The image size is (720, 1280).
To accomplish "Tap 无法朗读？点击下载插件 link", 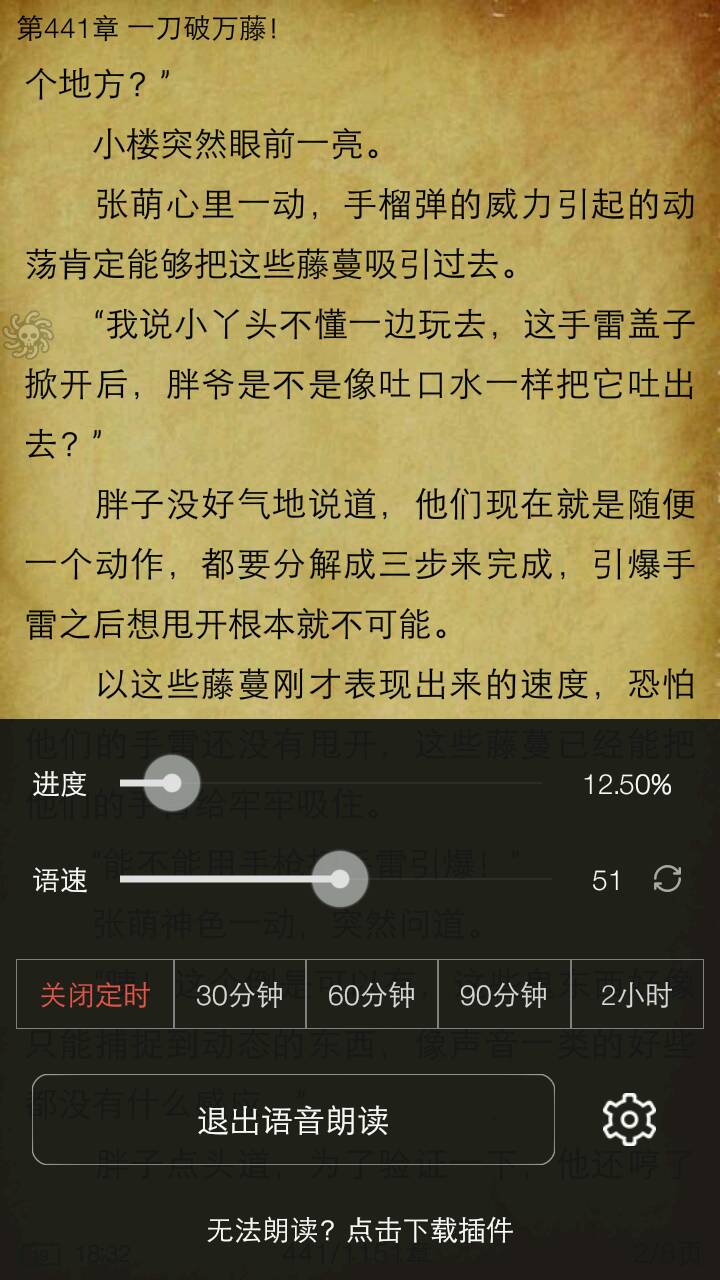I will click(x=360, y=1229).
